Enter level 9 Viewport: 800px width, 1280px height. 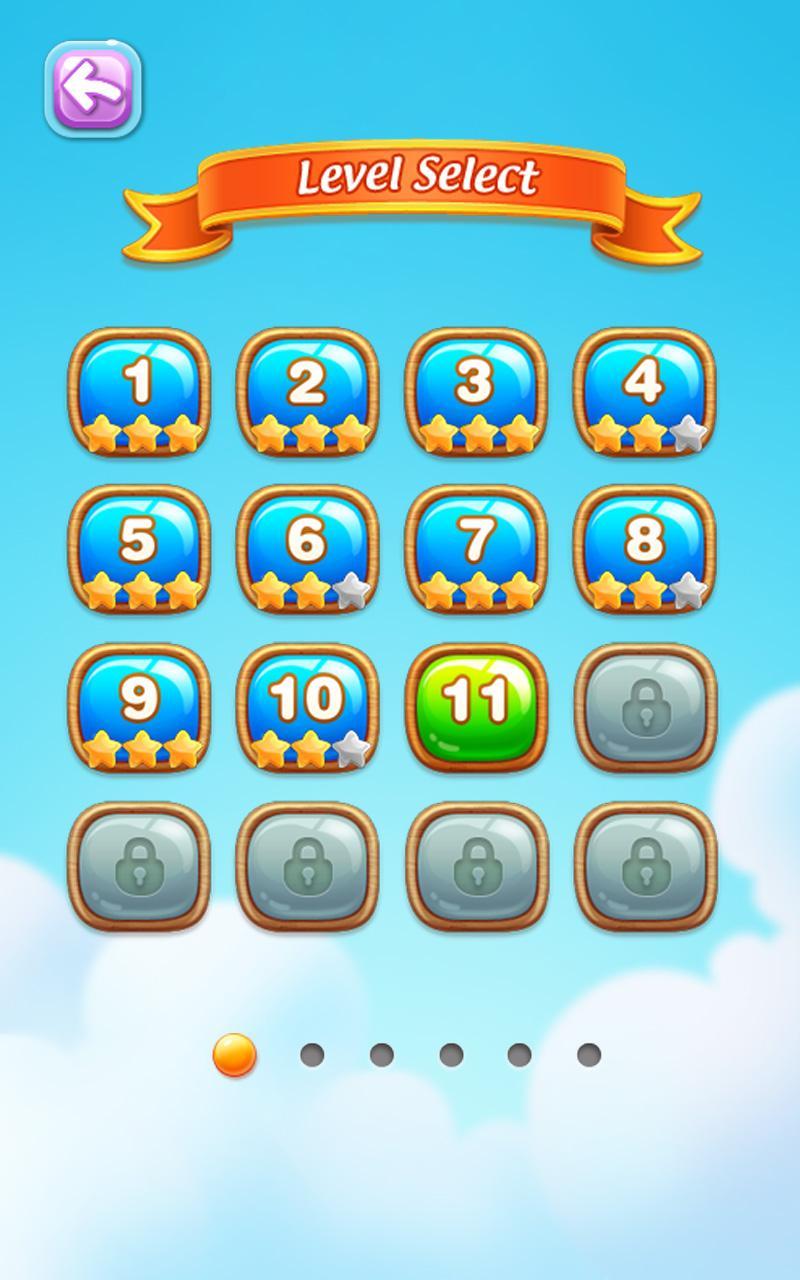pyautogui.click(x=140, y=707)
